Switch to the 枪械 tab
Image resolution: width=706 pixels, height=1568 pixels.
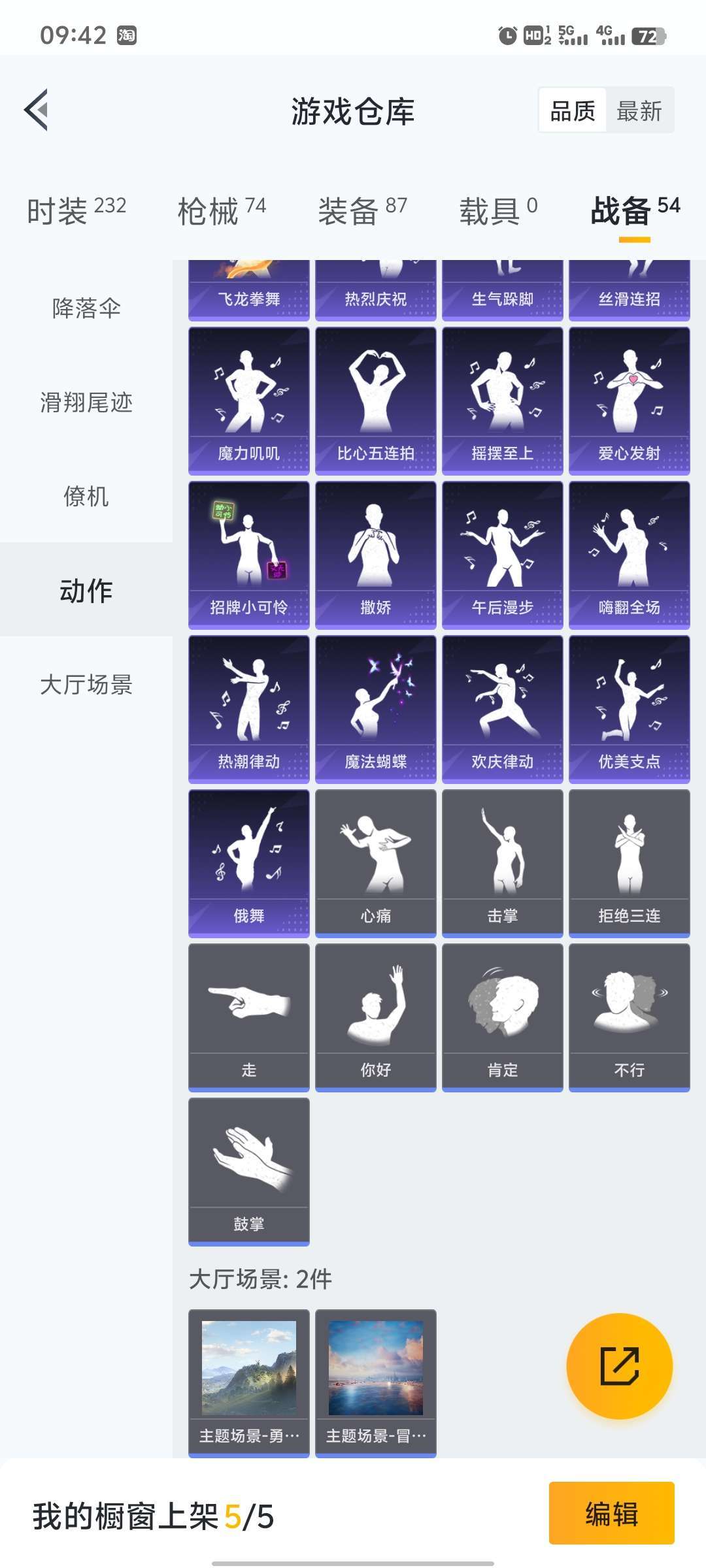coord(222,211)
